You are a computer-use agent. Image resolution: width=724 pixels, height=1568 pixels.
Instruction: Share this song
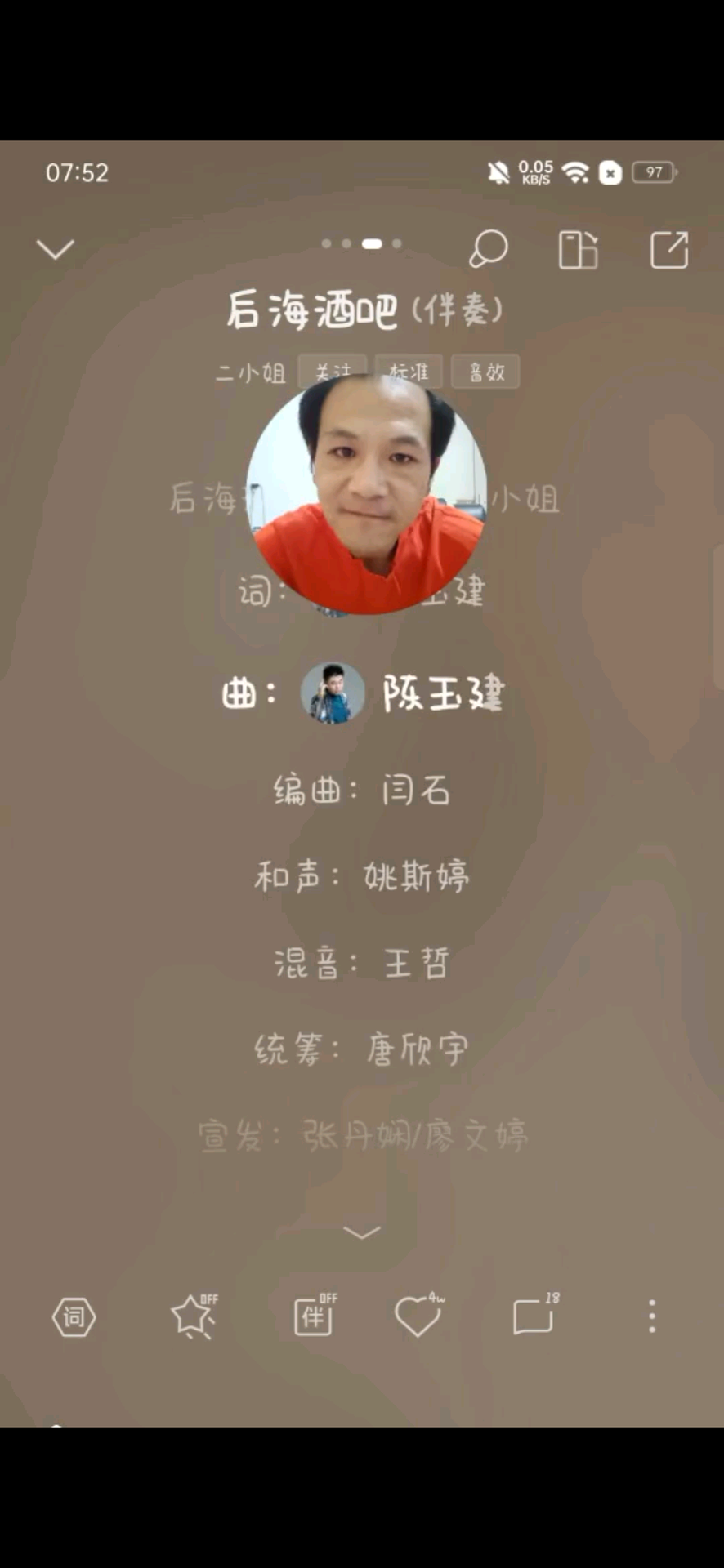pos(669,250)
